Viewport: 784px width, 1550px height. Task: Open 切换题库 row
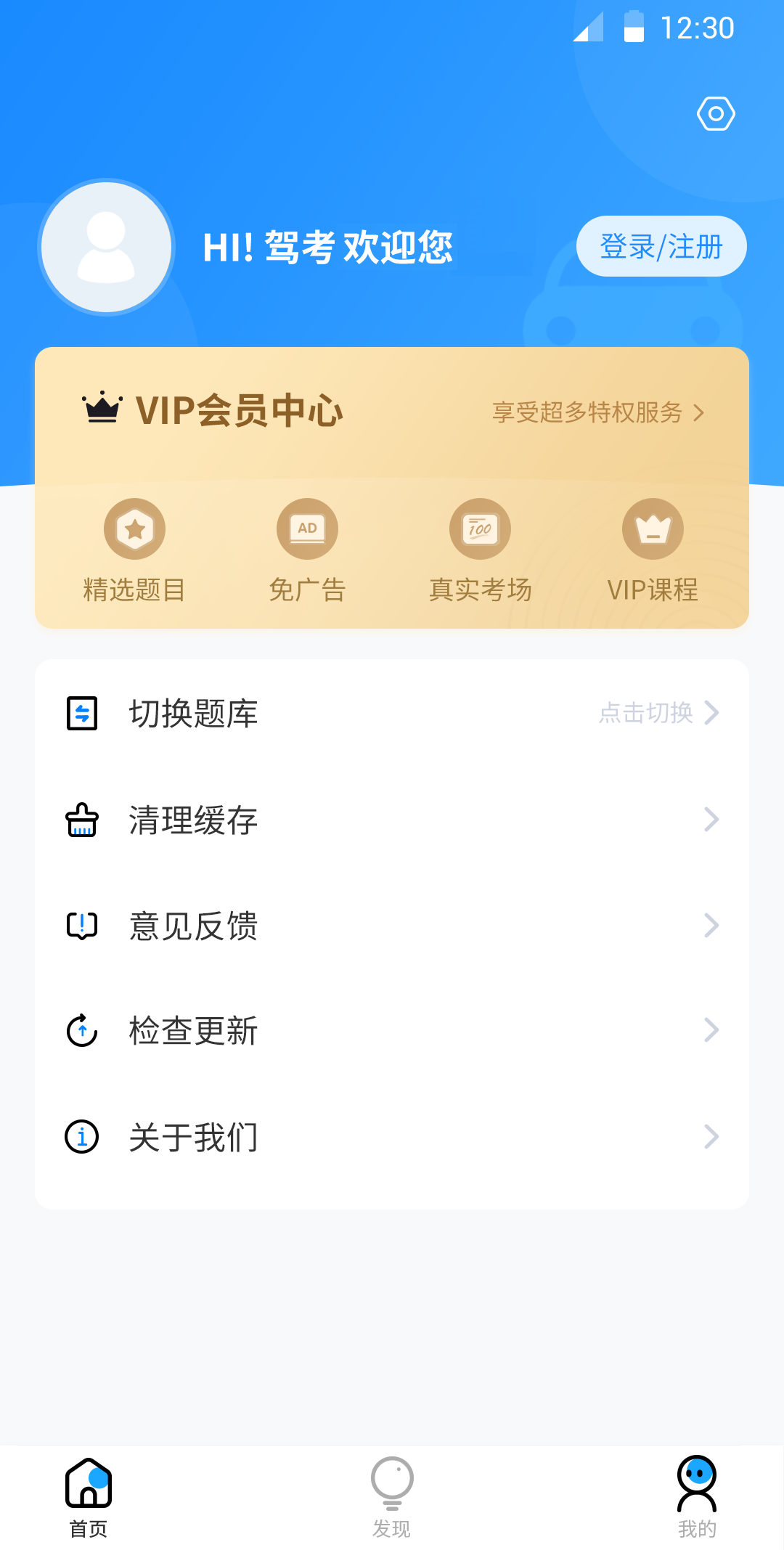coord(392,713)
